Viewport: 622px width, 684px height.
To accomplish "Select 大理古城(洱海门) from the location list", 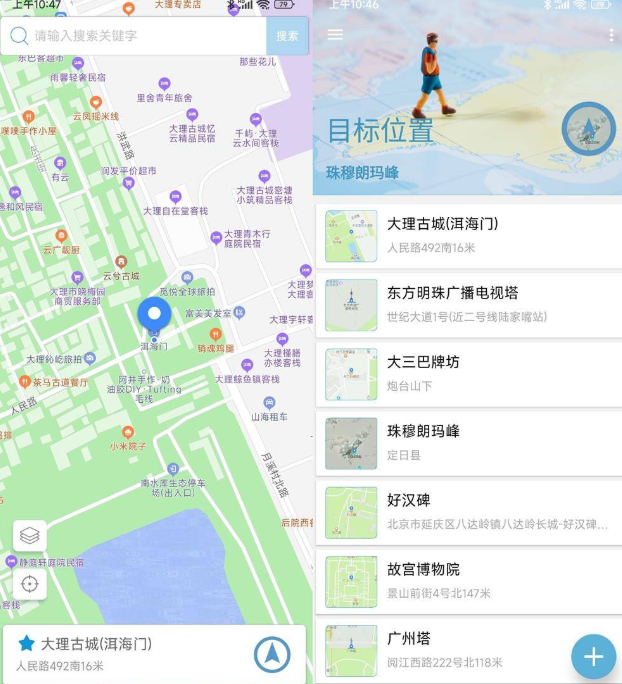I will [x=468, y=236].
